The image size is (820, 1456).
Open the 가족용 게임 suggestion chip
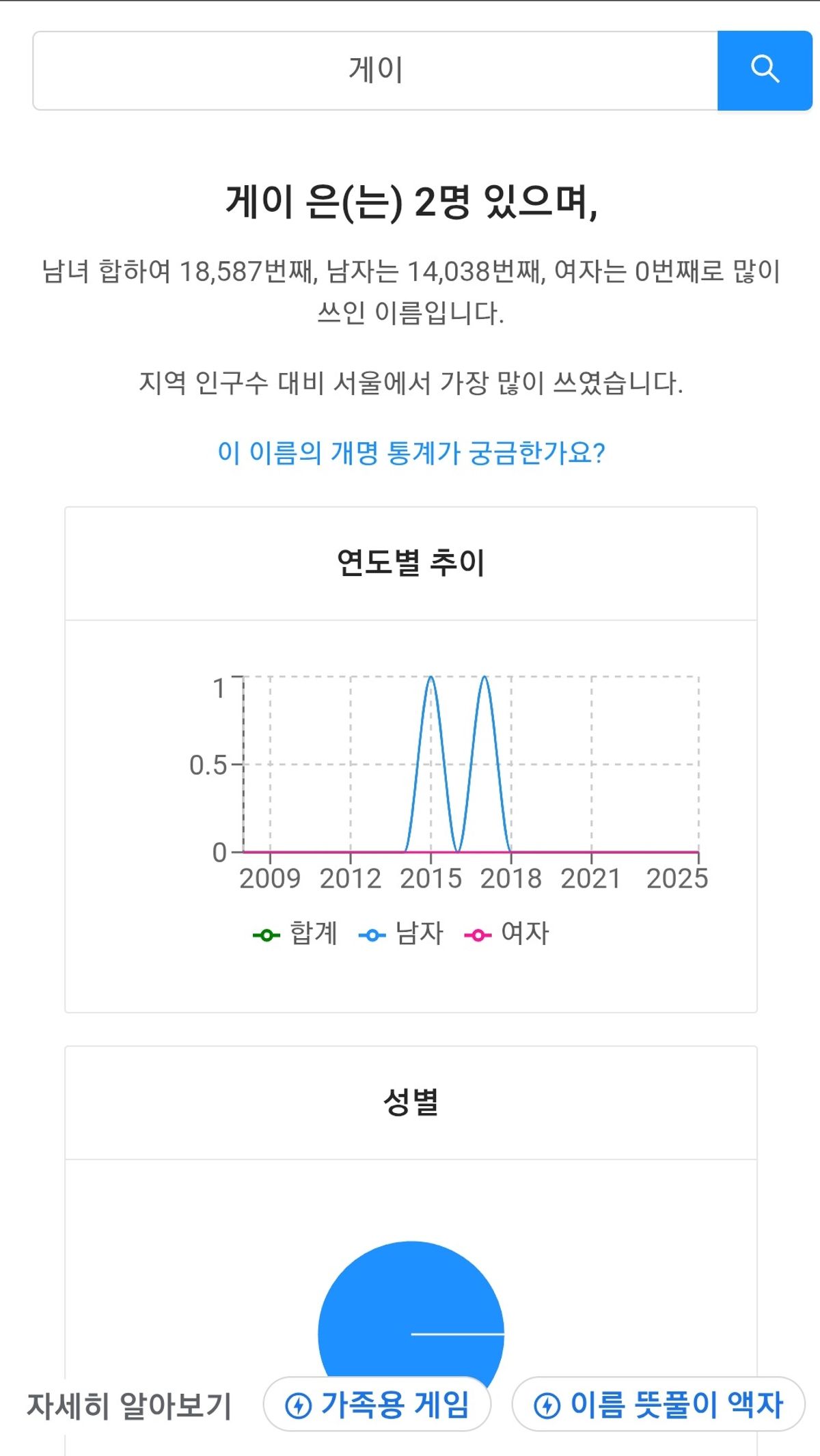point(377,1405)
